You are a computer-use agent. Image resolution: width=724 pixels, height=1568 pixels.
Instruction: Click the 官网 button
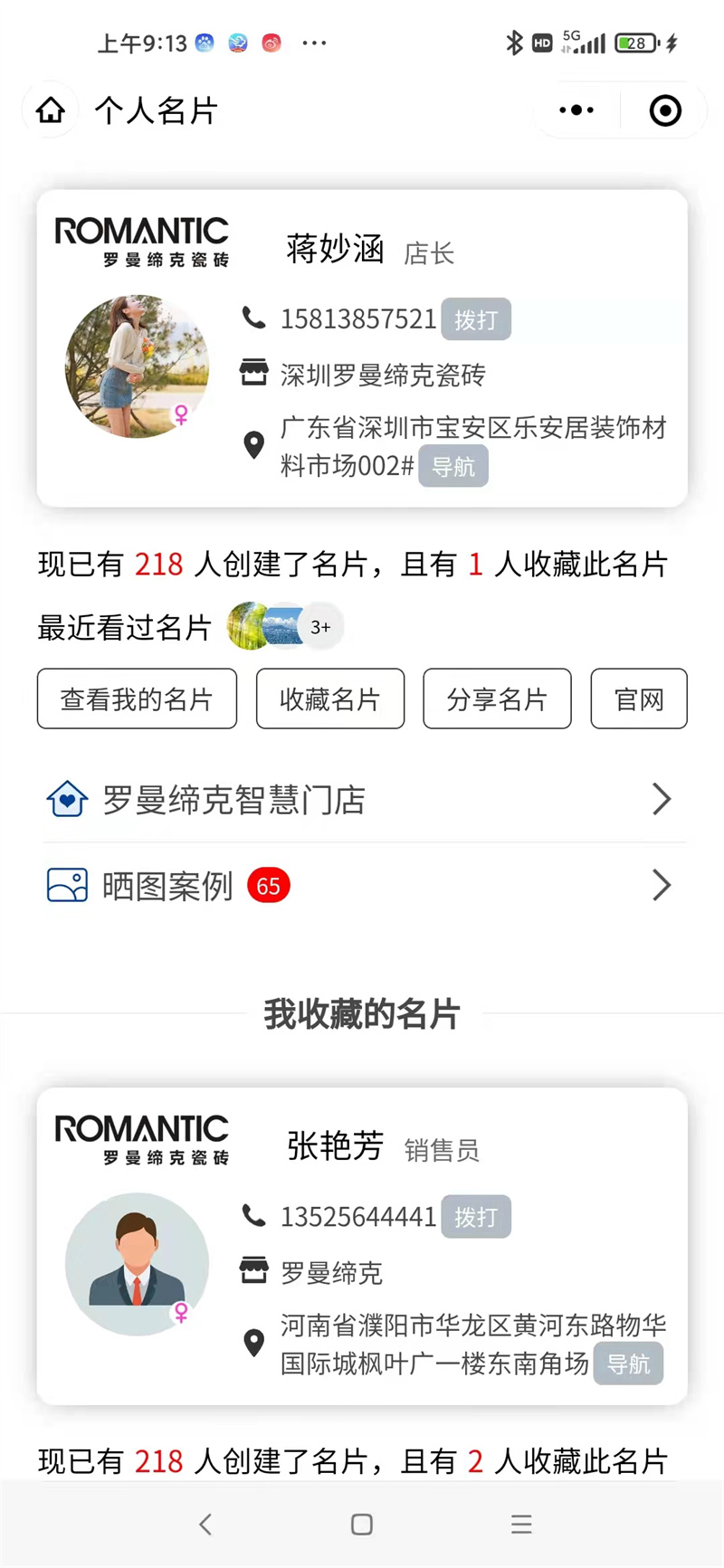[639, 698]
